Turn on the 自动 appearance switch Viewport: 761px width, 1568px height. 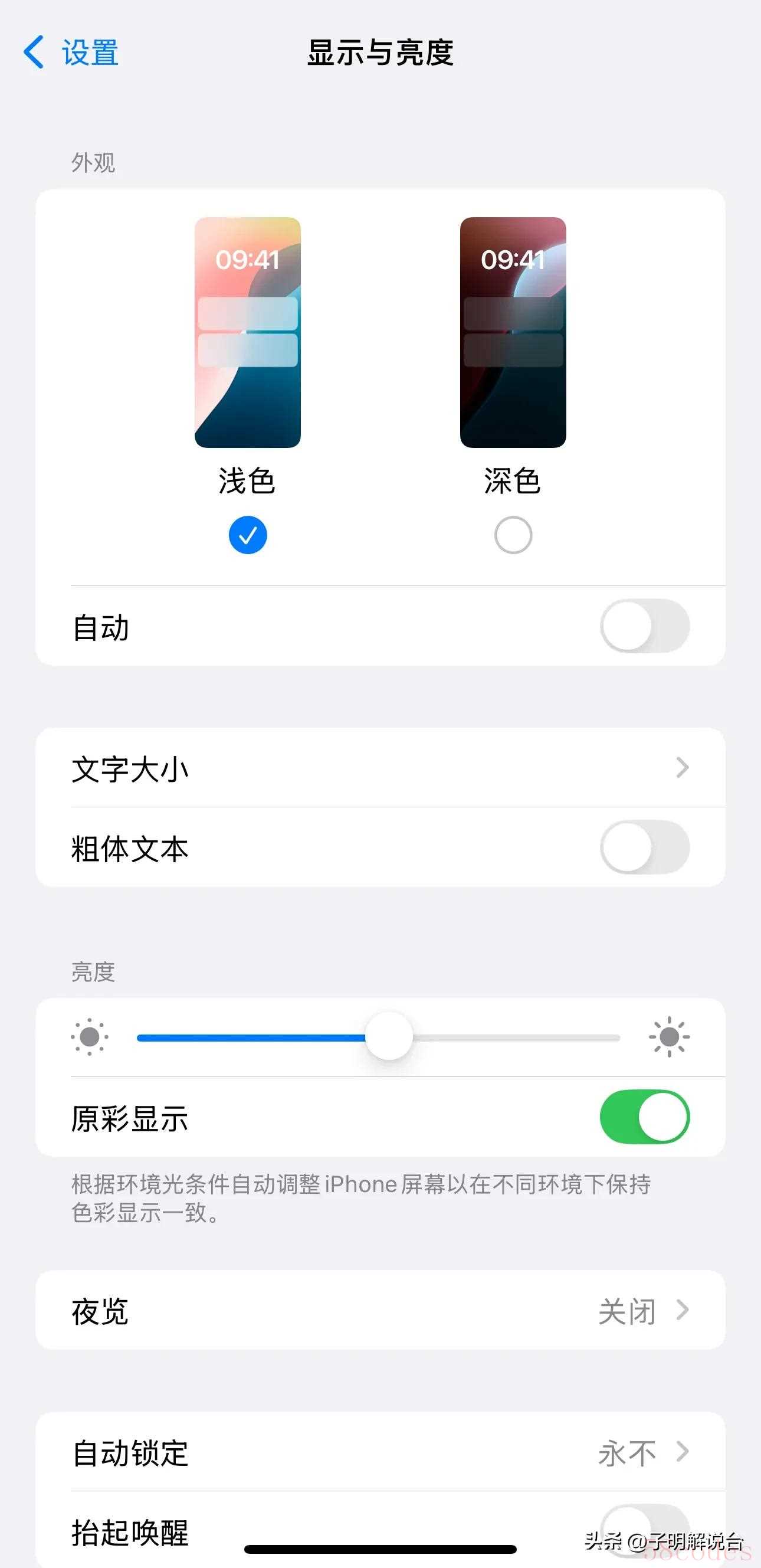click(x=645, y=626)
